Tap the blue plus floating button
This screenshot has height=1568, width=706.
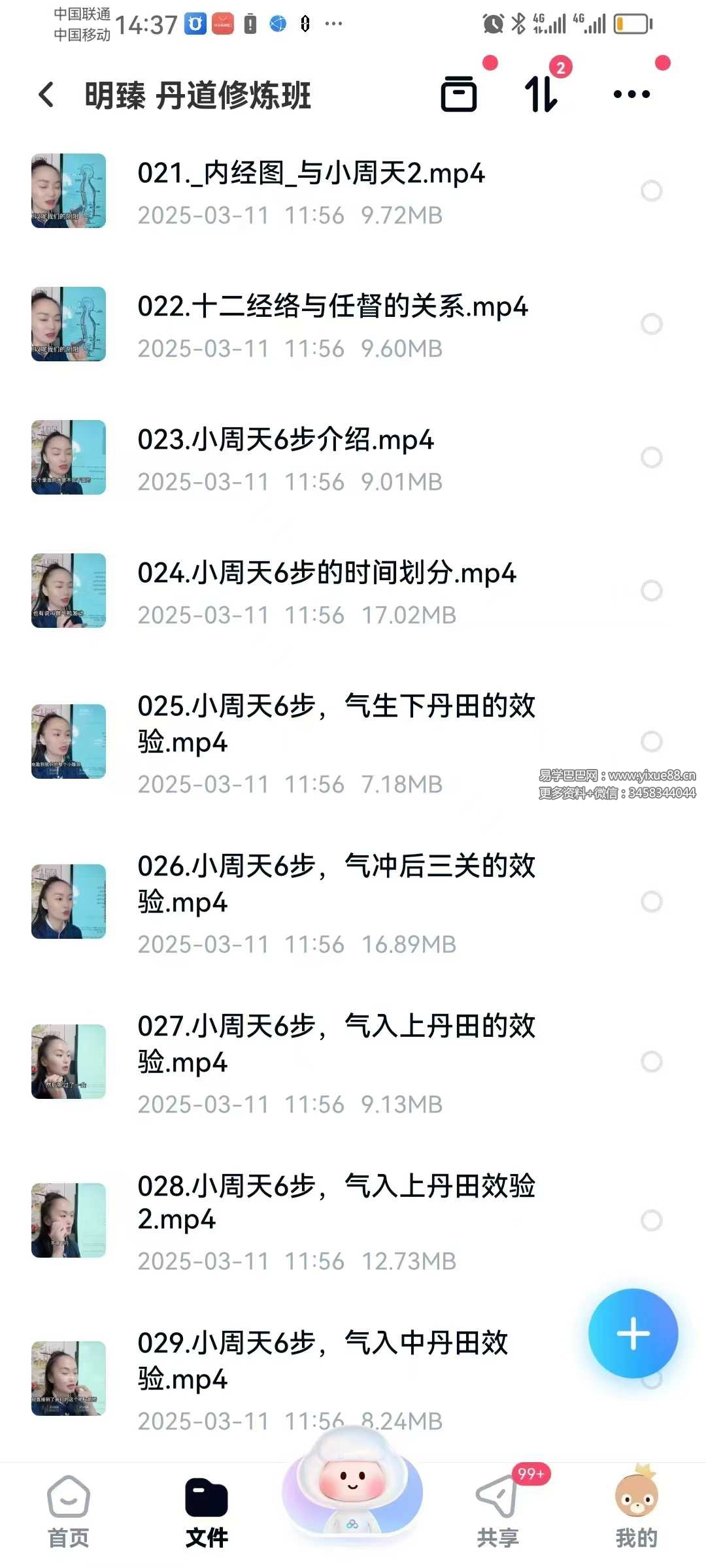tap(633, 1333)
